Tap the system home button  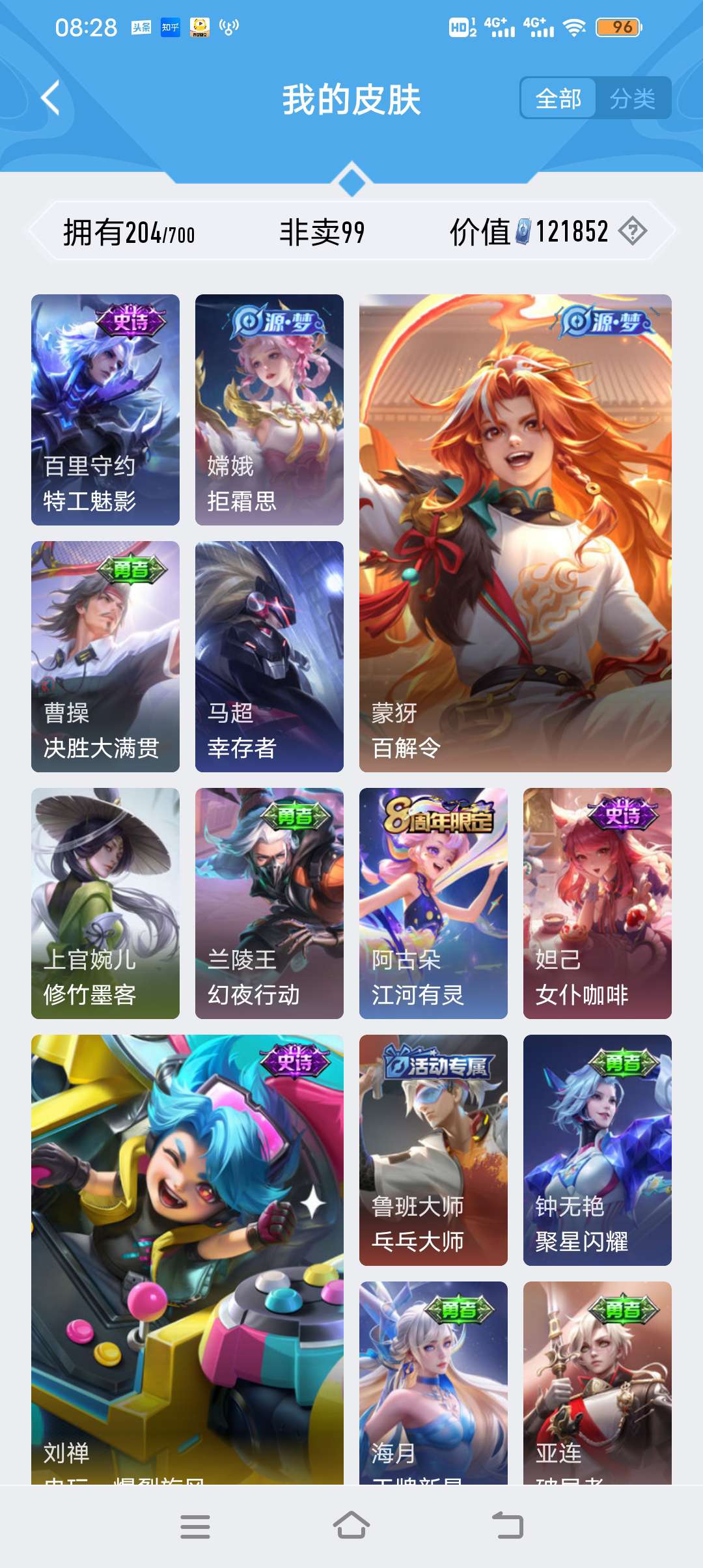coord(351,1526)
